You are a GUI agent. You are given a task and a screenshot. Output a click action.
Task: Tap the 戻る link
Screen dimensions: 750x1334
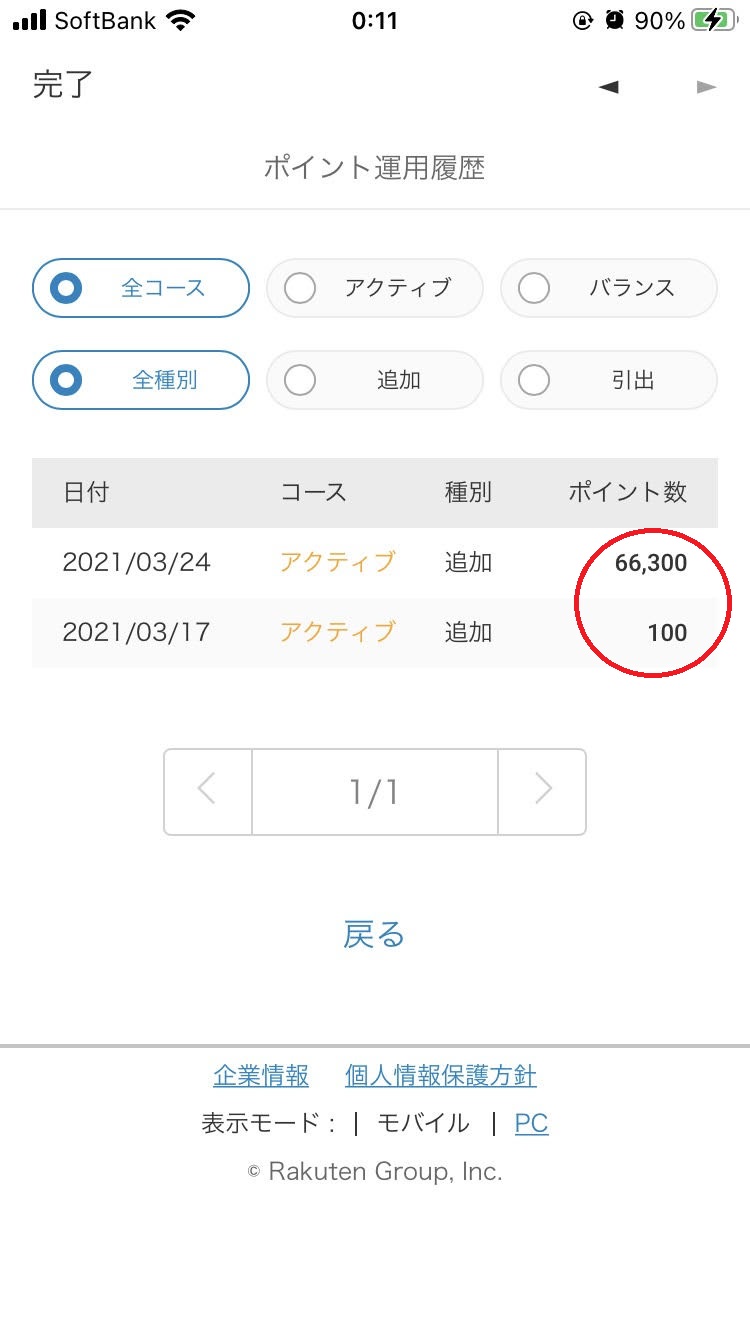tap(374, 935)
